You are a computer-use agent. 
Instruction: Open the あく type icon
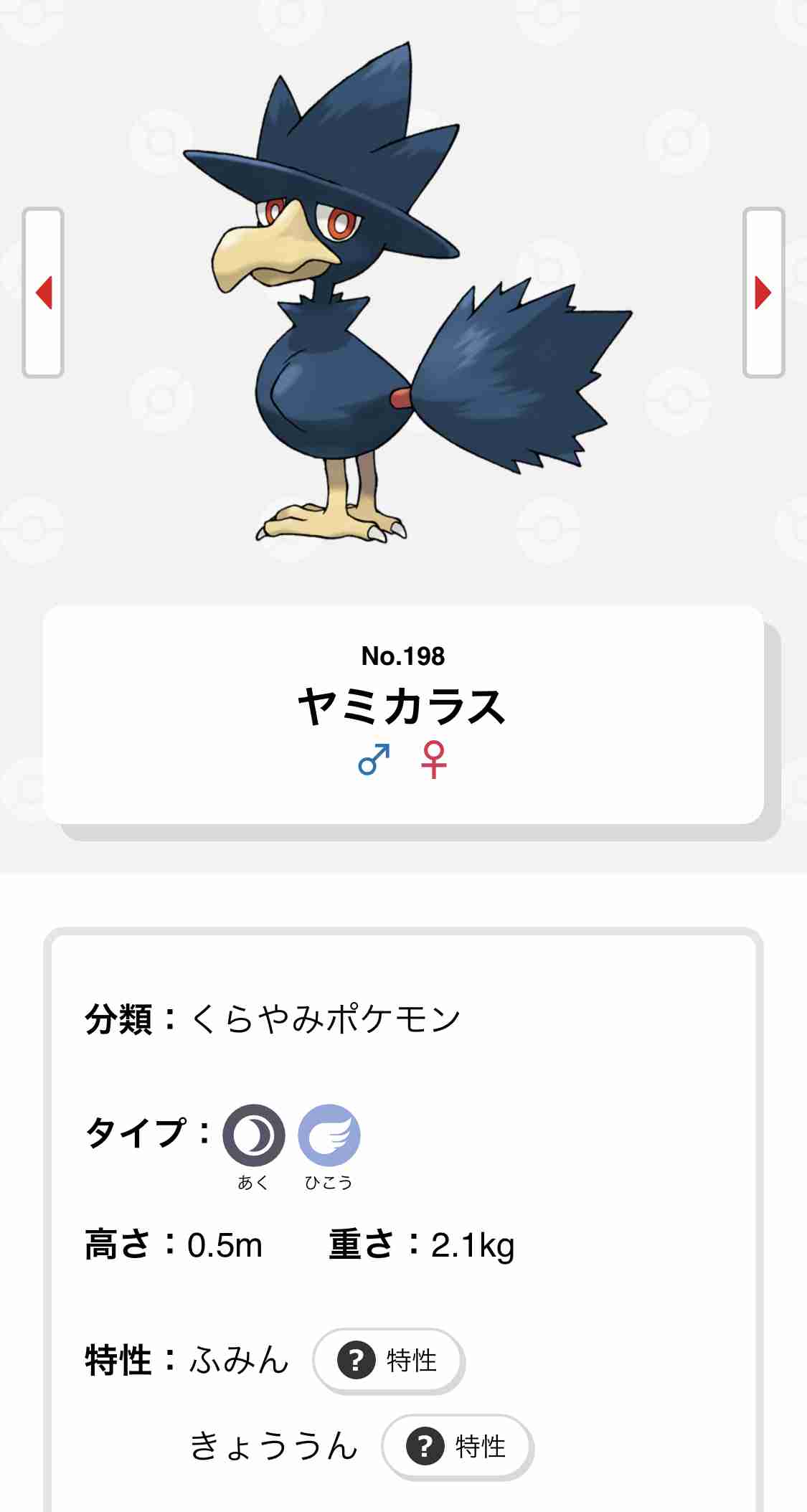tap(254, 1135)
